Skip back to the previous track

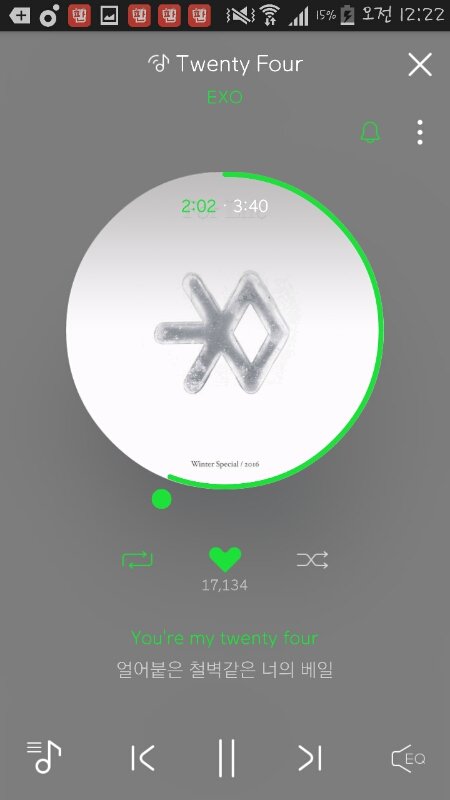(x=142, y=758)
